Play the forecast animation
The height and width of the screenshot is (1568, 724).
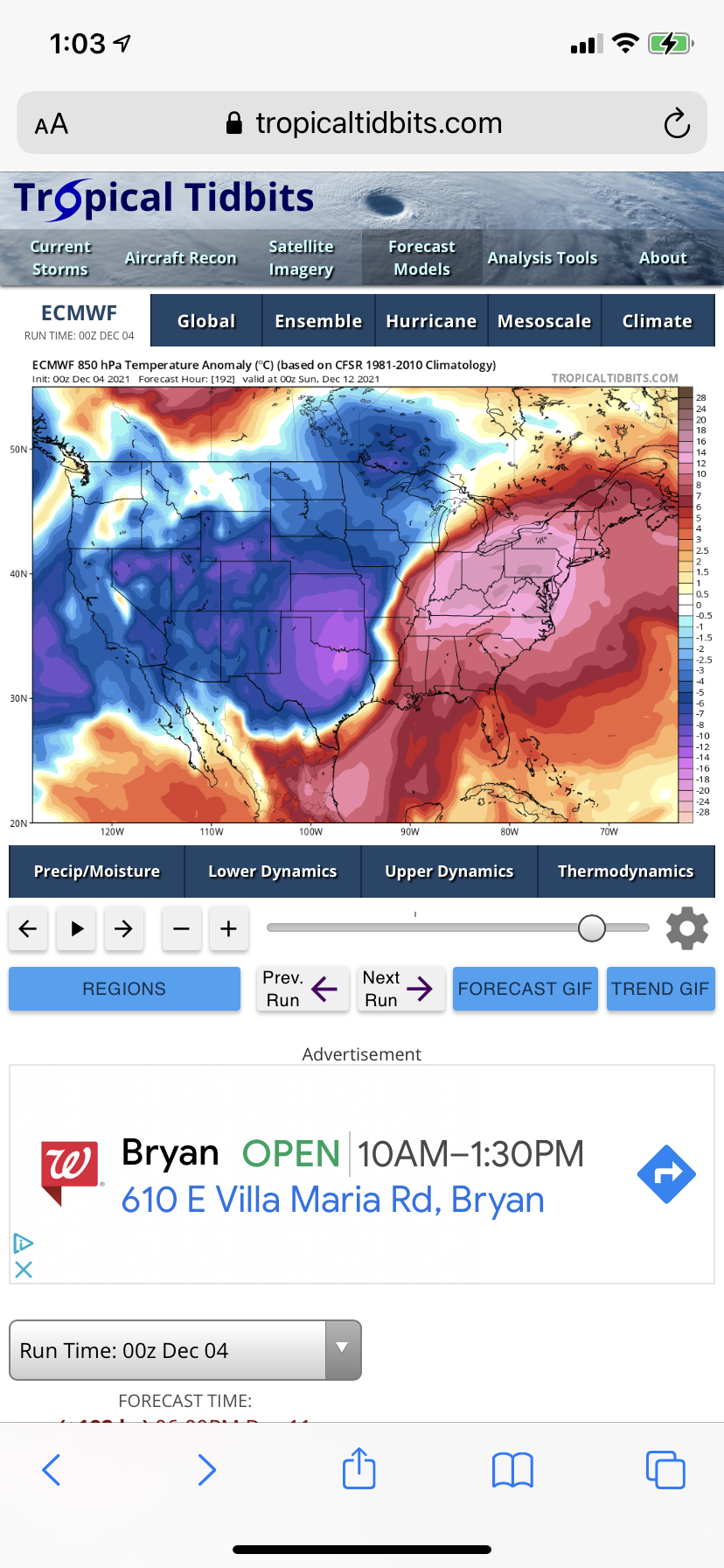[x=77, y=928]
